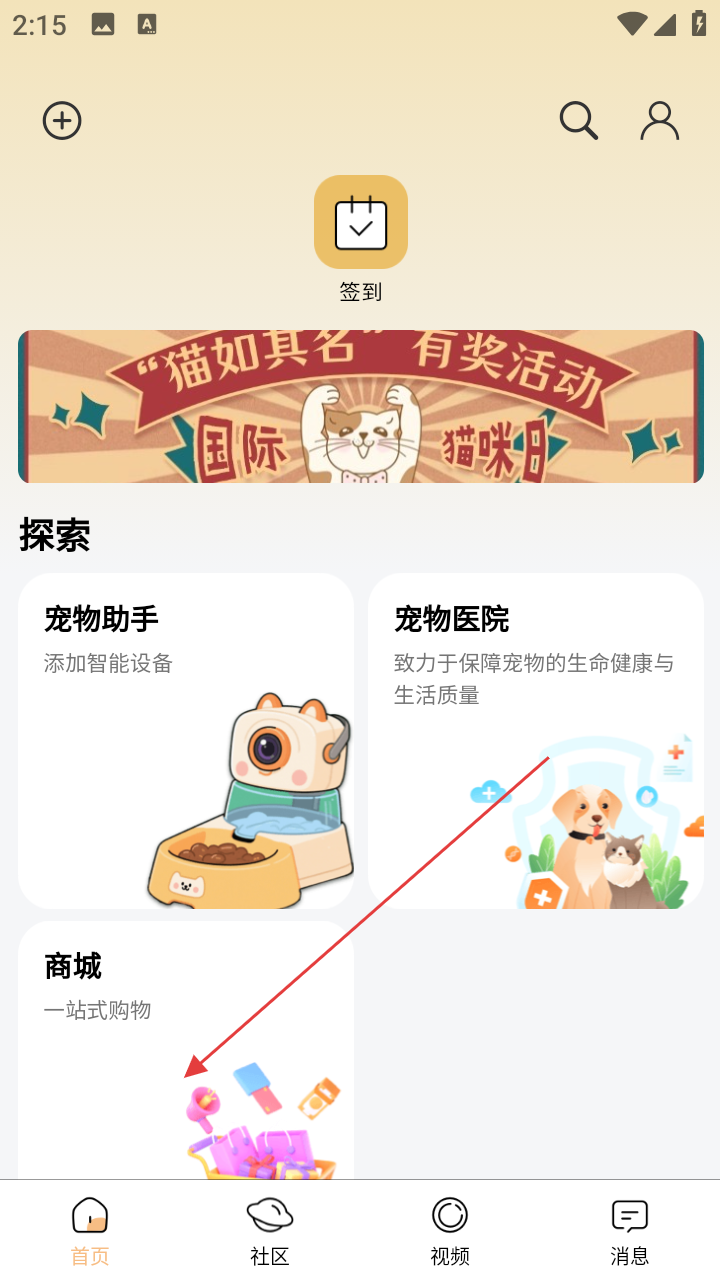Viewport: 720px width, 1280px height.
Task: Open the 猫如其名 有奖活动 banner
Action: (x=360, y=407)
